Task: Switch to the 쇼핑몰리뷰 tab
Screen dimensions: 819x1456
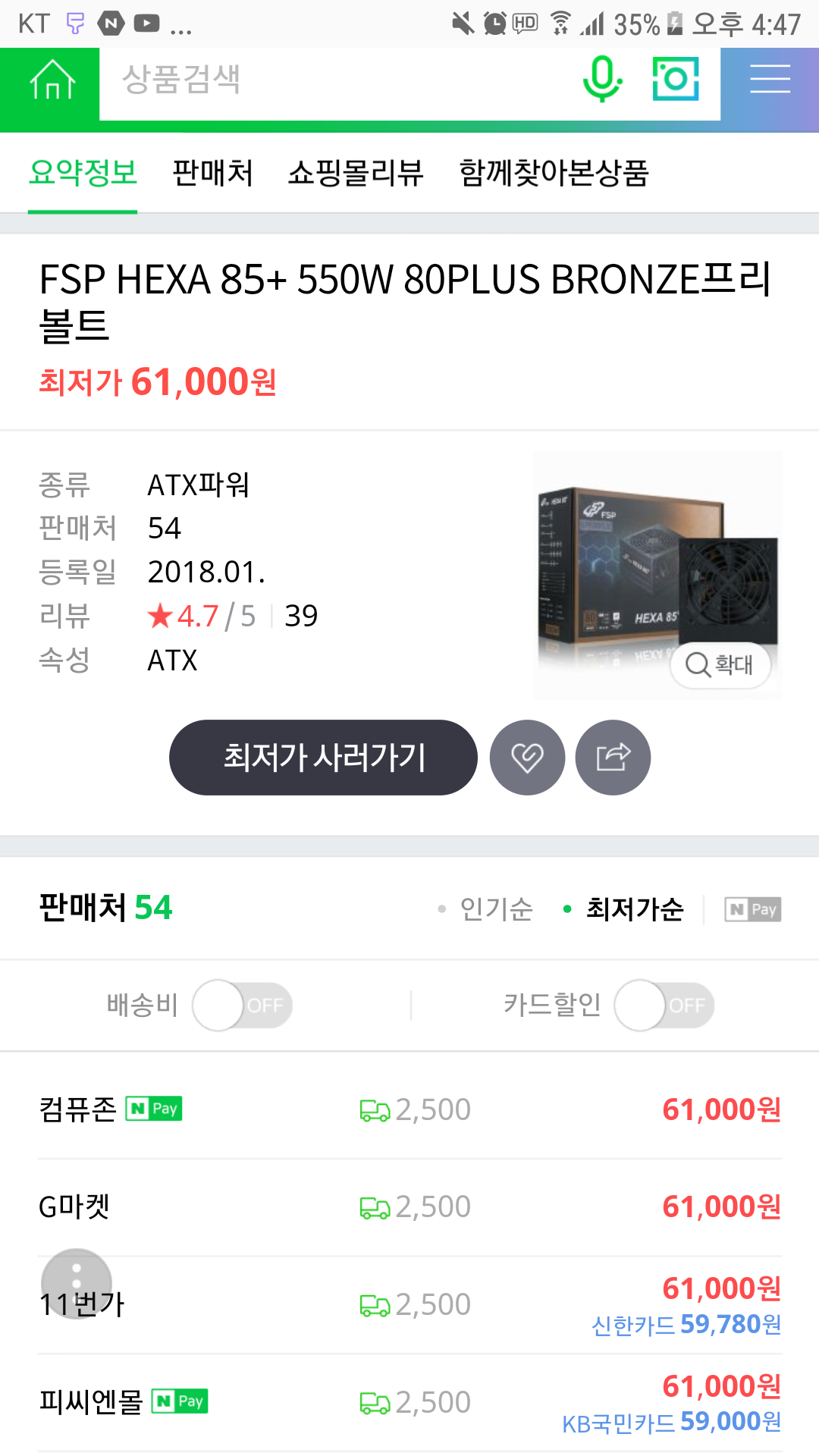Action: click(x=355, y=173)
